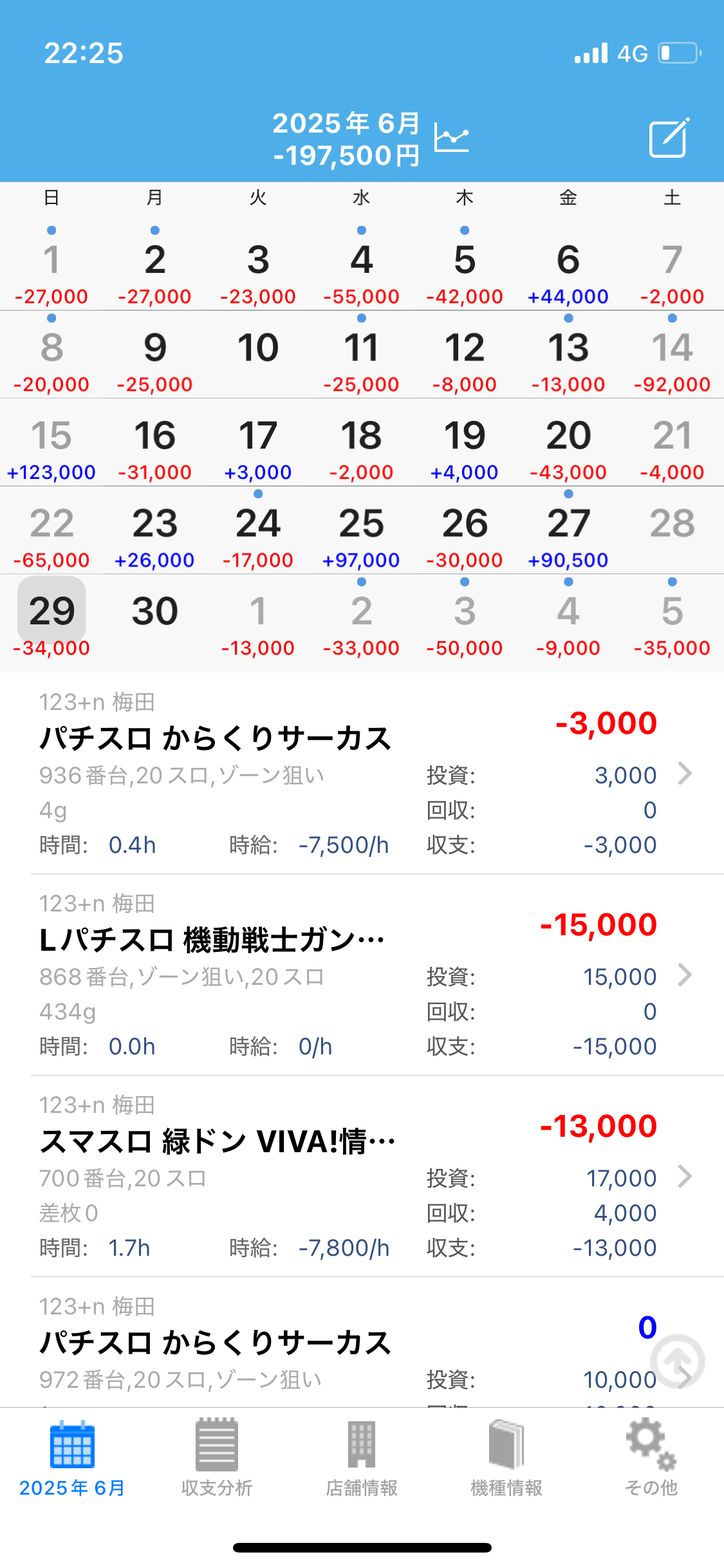Switch to the 店舗情報 tab
The image size is (724, 1568).
(362, 1457)
